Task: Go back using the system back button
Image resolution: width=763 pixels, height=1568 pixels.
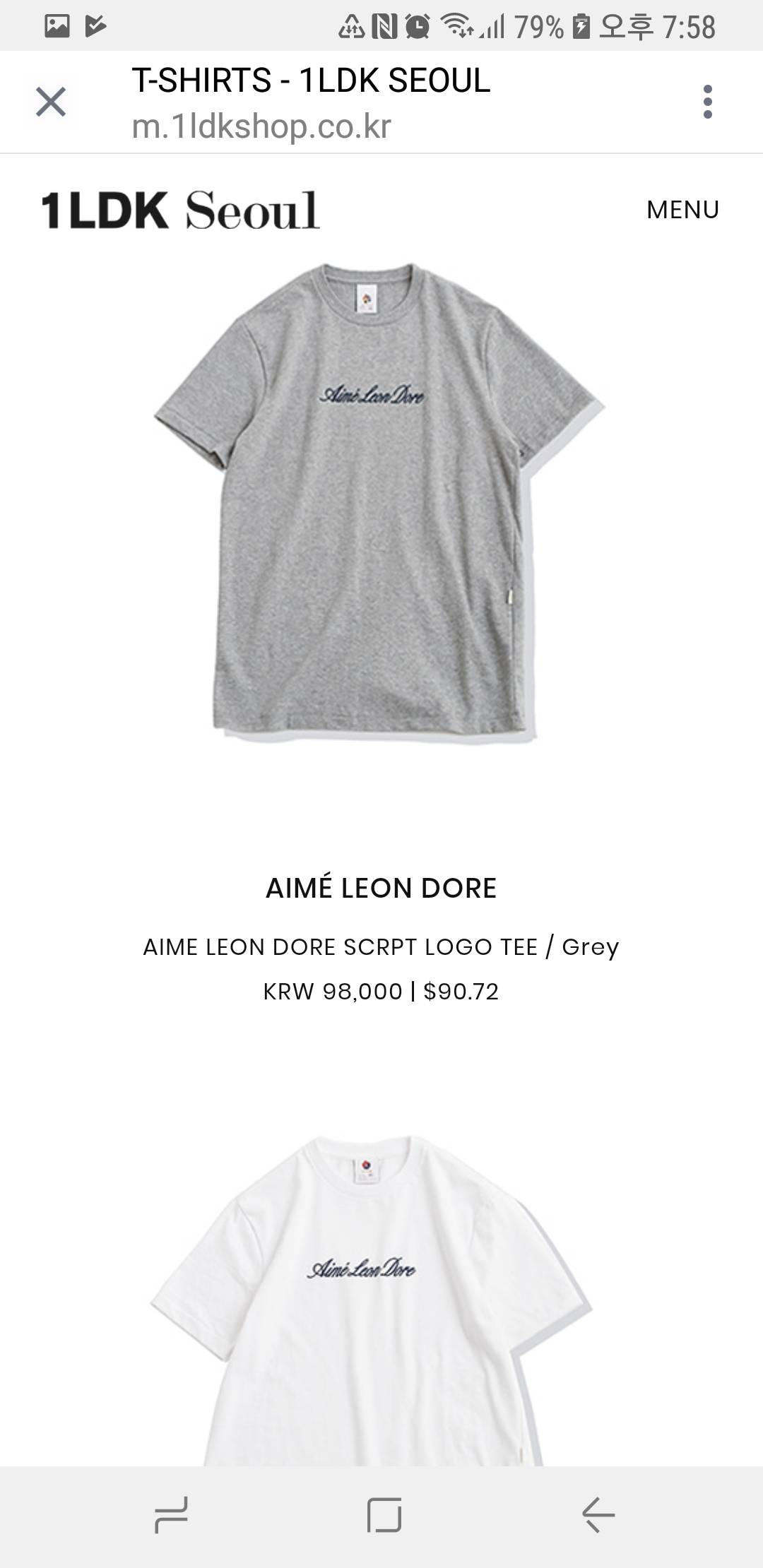Action: pyautogui.click(x=598, y=1514)
